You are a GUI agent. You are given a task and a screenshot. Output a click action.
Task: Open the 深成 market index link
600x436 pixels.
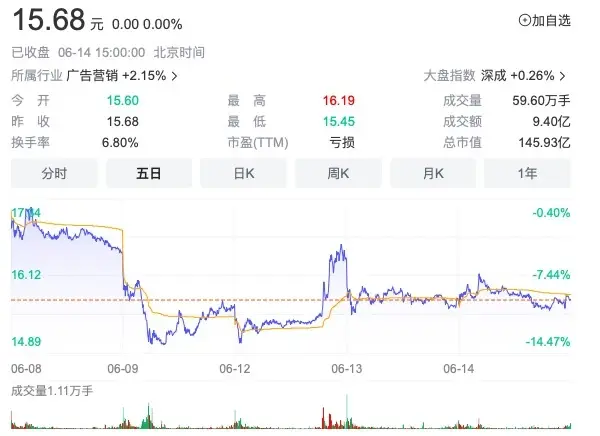pyautogui.click(x=523, y=75)
